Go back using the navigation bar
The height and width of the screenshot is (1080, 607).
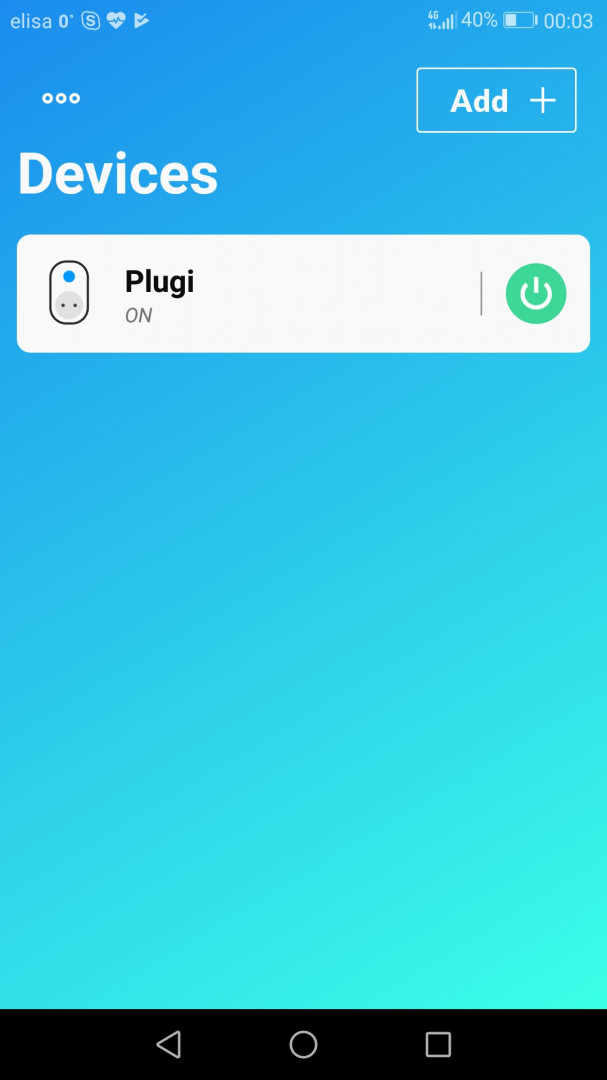169,1045
